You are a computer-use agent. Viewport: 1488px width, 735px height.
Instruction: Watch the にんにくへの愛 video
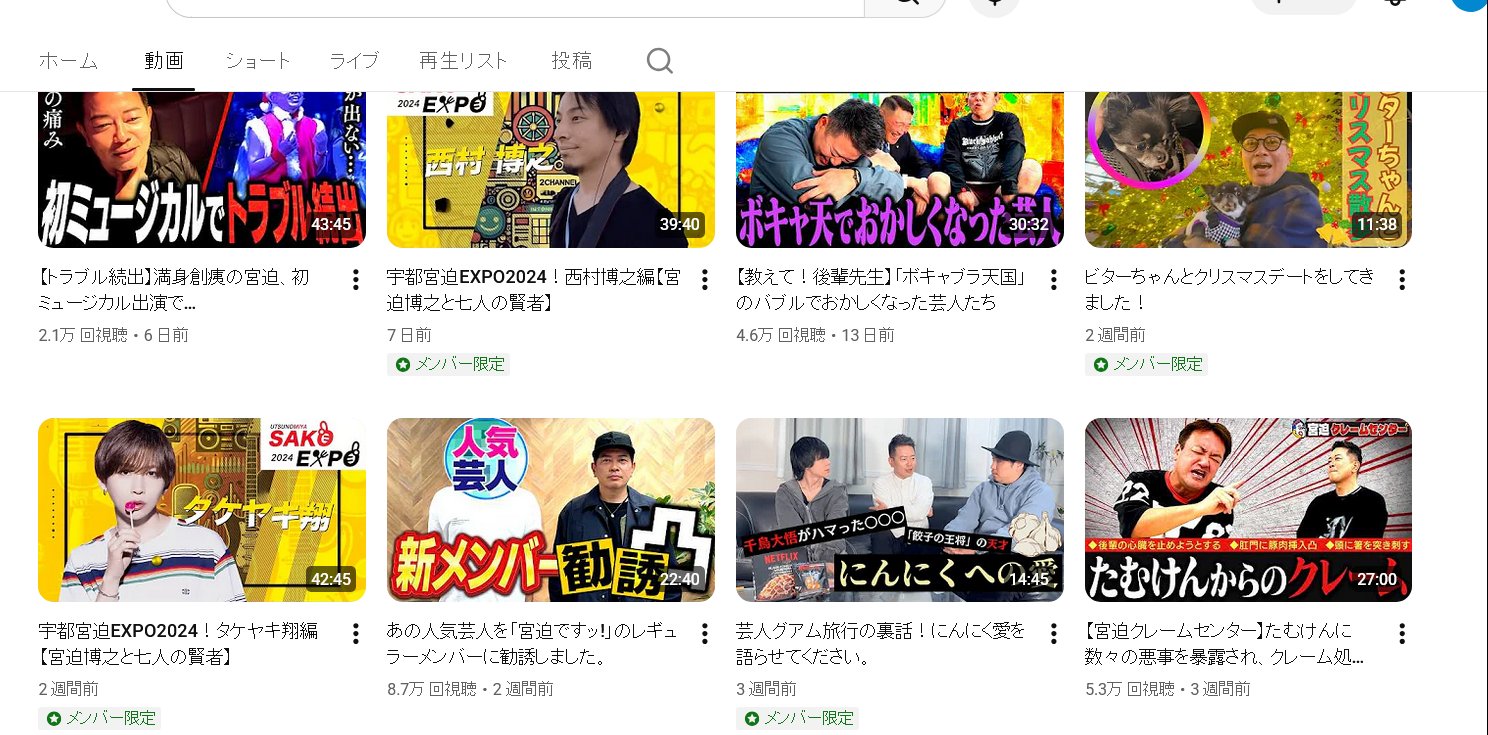pyautogui.click(x=899, y=509)
